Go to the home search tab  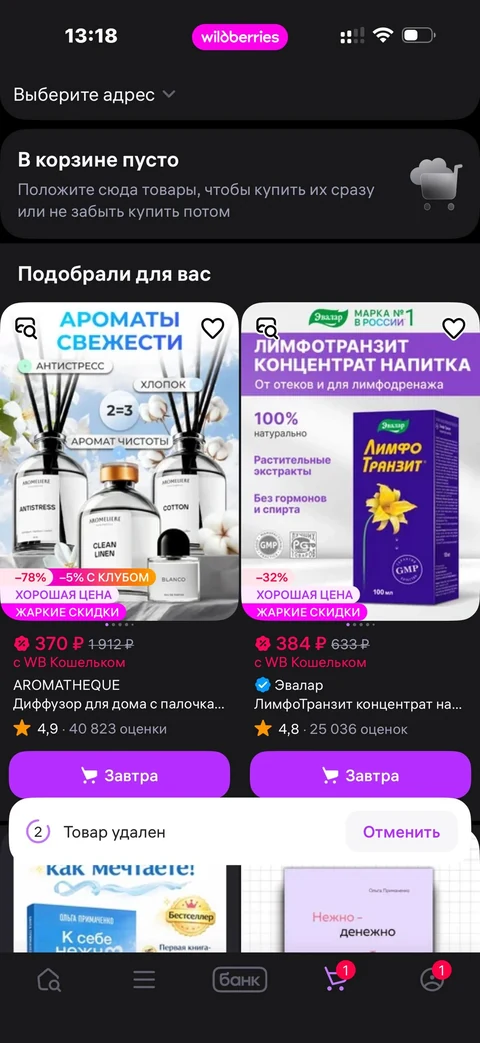coord(49,979)
